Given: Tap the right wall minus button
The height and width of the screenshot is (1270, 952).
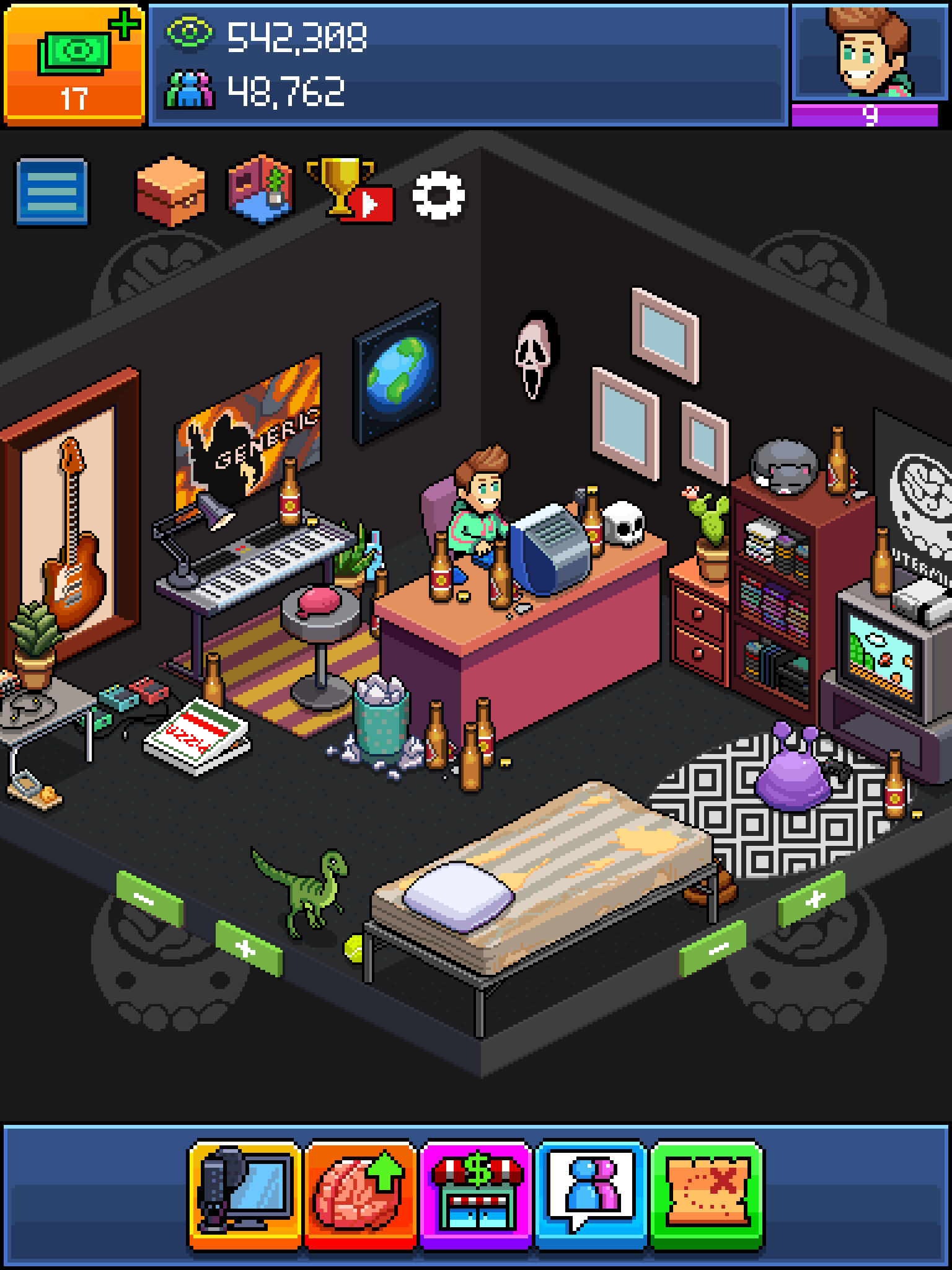Looking at the screenshot, I should click(x=713, y=948).
